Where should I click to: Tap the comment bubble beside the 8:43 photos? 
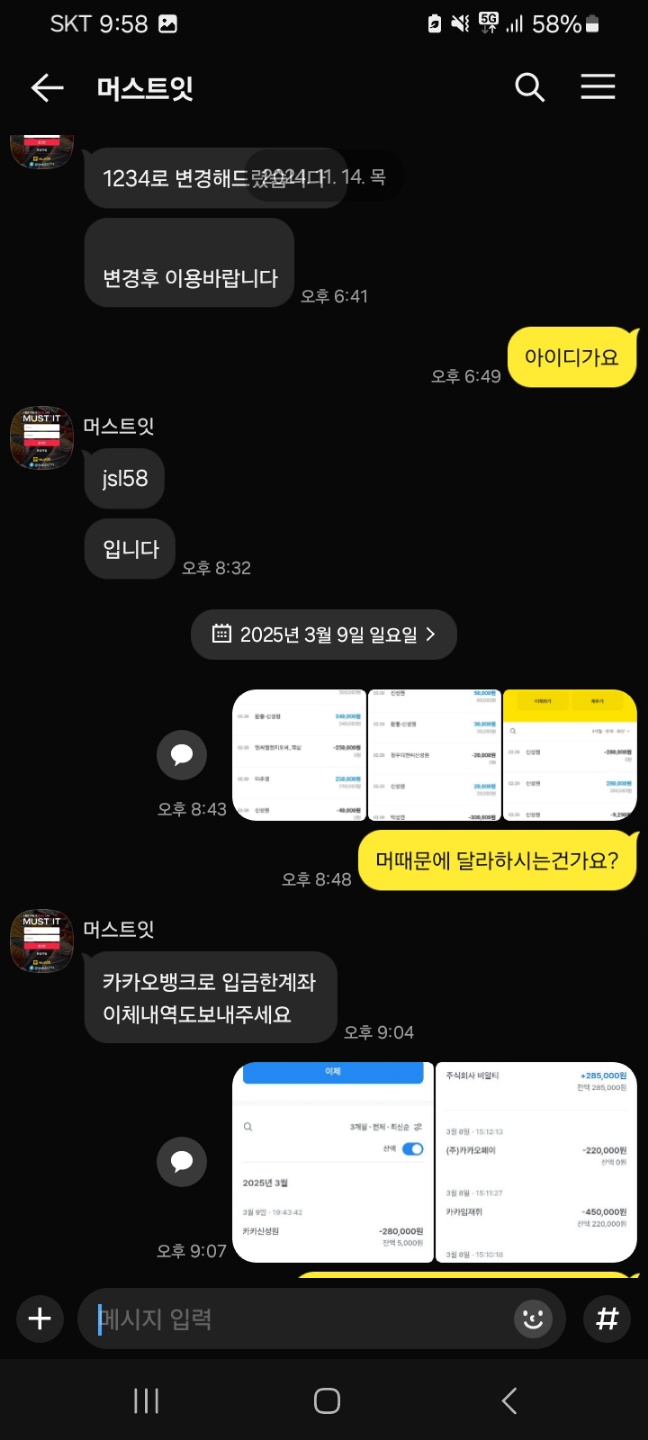click(182, 755)
